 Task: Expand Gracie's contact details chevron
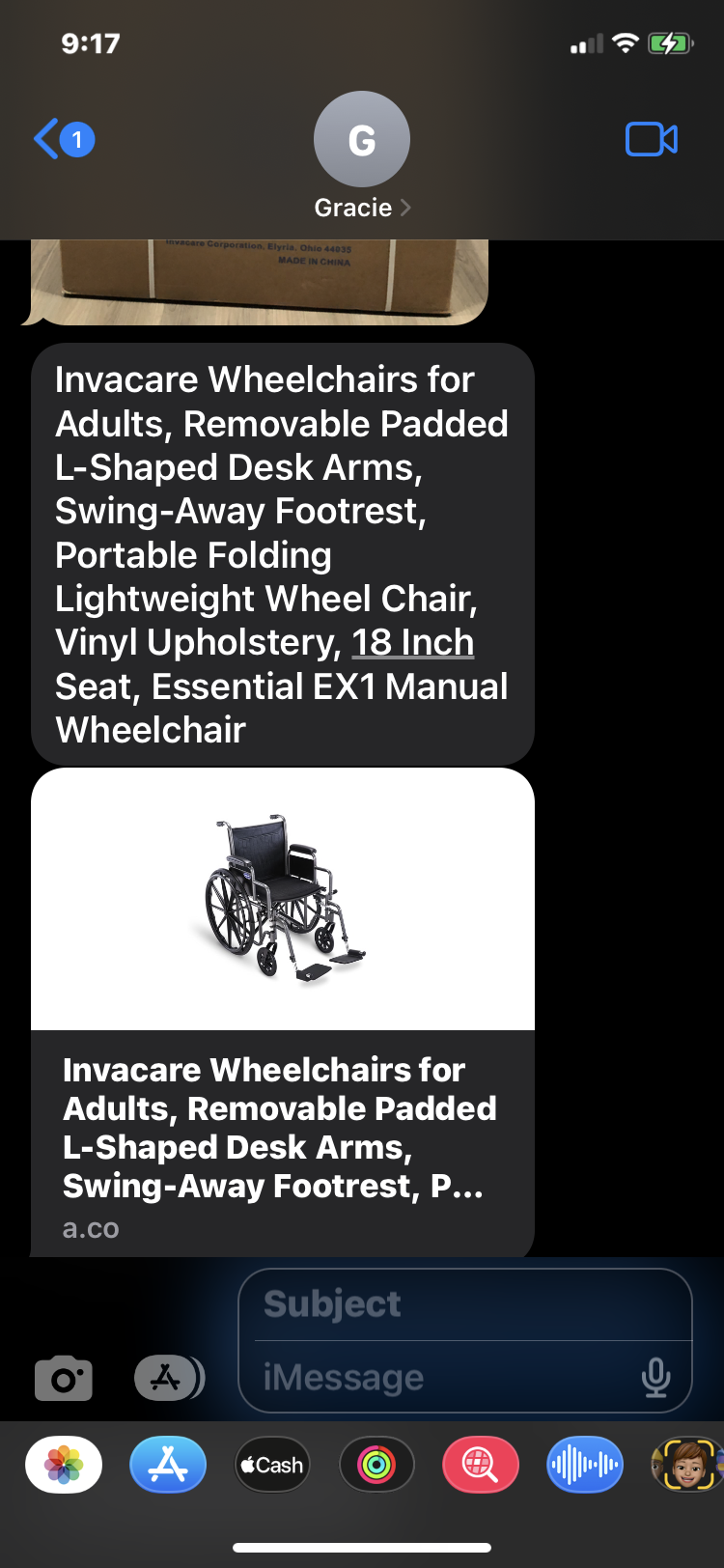(x=404, y=207)
